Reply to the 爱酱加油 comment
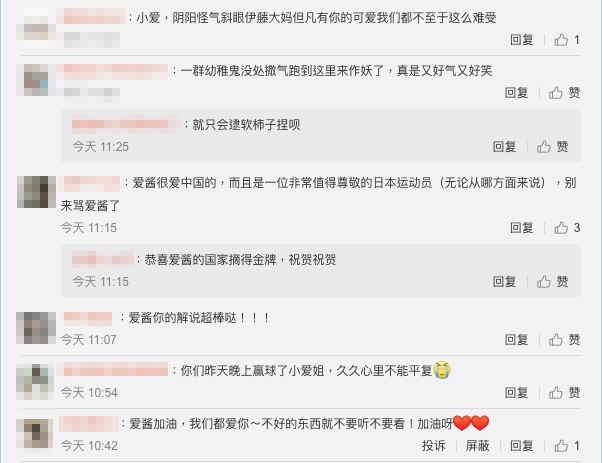This screenshot has height=463, width=602. pyautogui.click(x=521, y=445)
